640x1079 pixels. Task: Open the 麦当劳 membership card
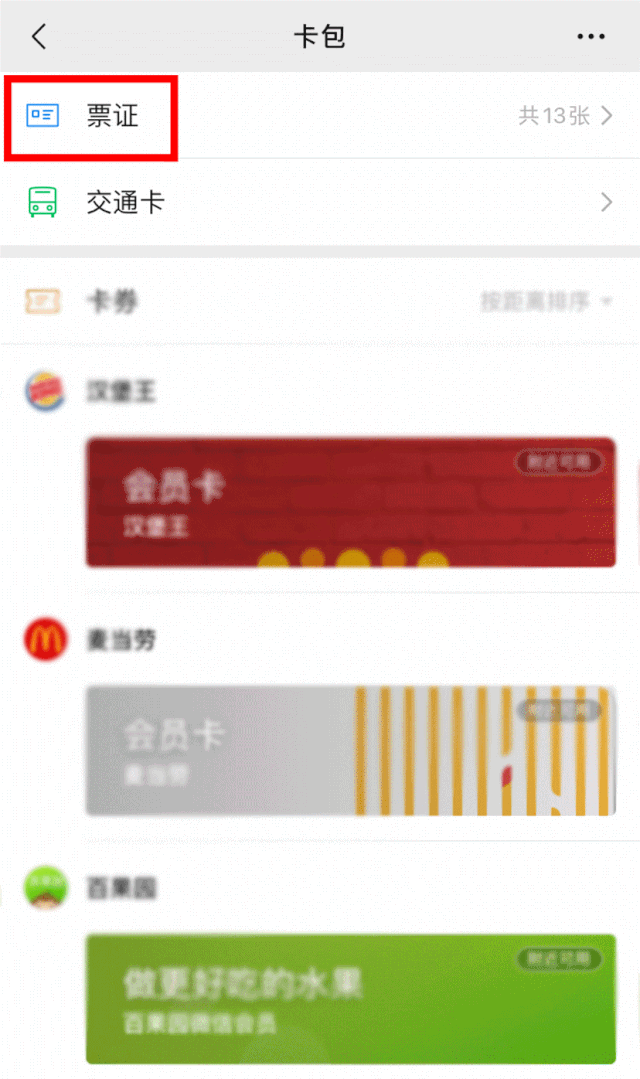coord(350,750)
